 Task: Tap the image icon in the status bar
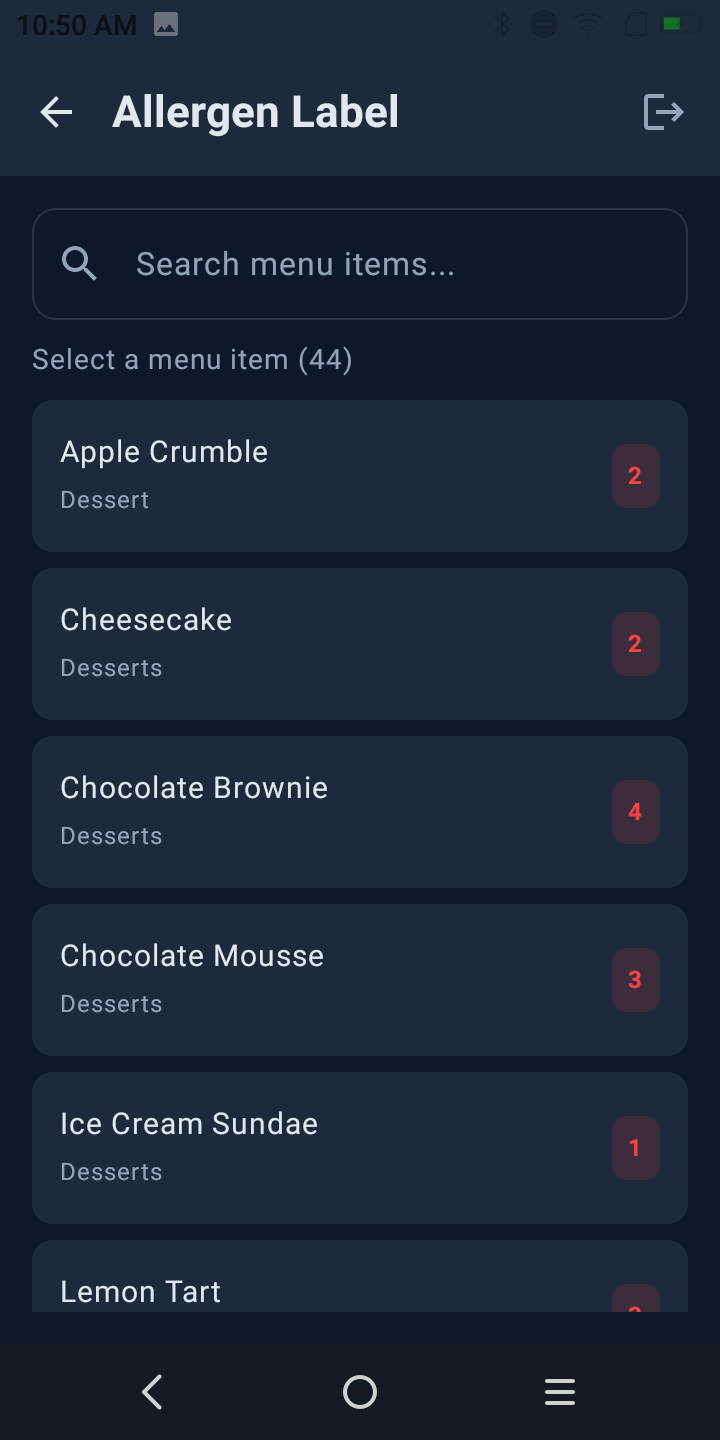click(166, 23)
